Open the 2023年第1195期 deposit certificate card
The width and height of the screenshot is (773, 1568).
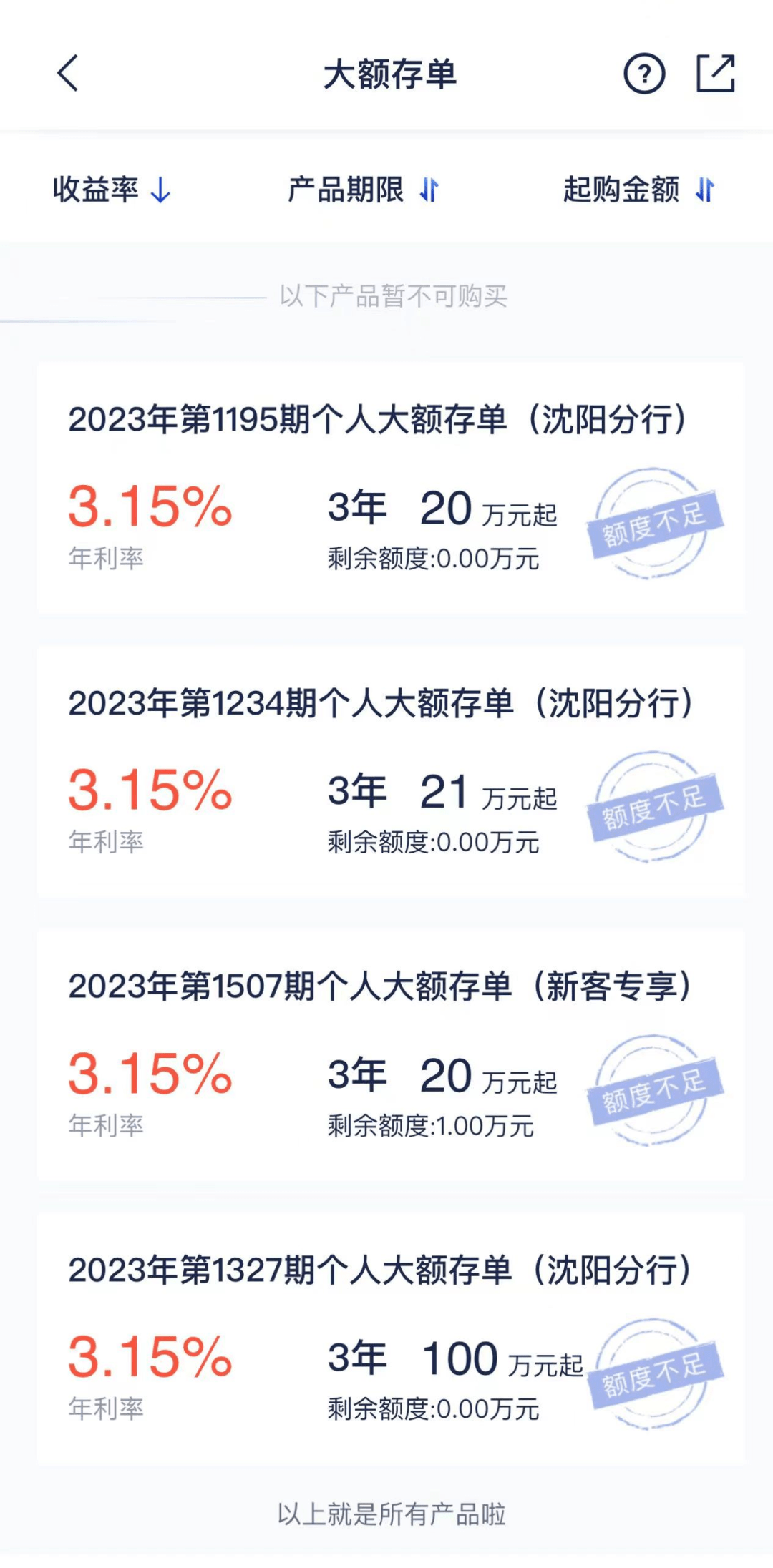pos(390,488)
